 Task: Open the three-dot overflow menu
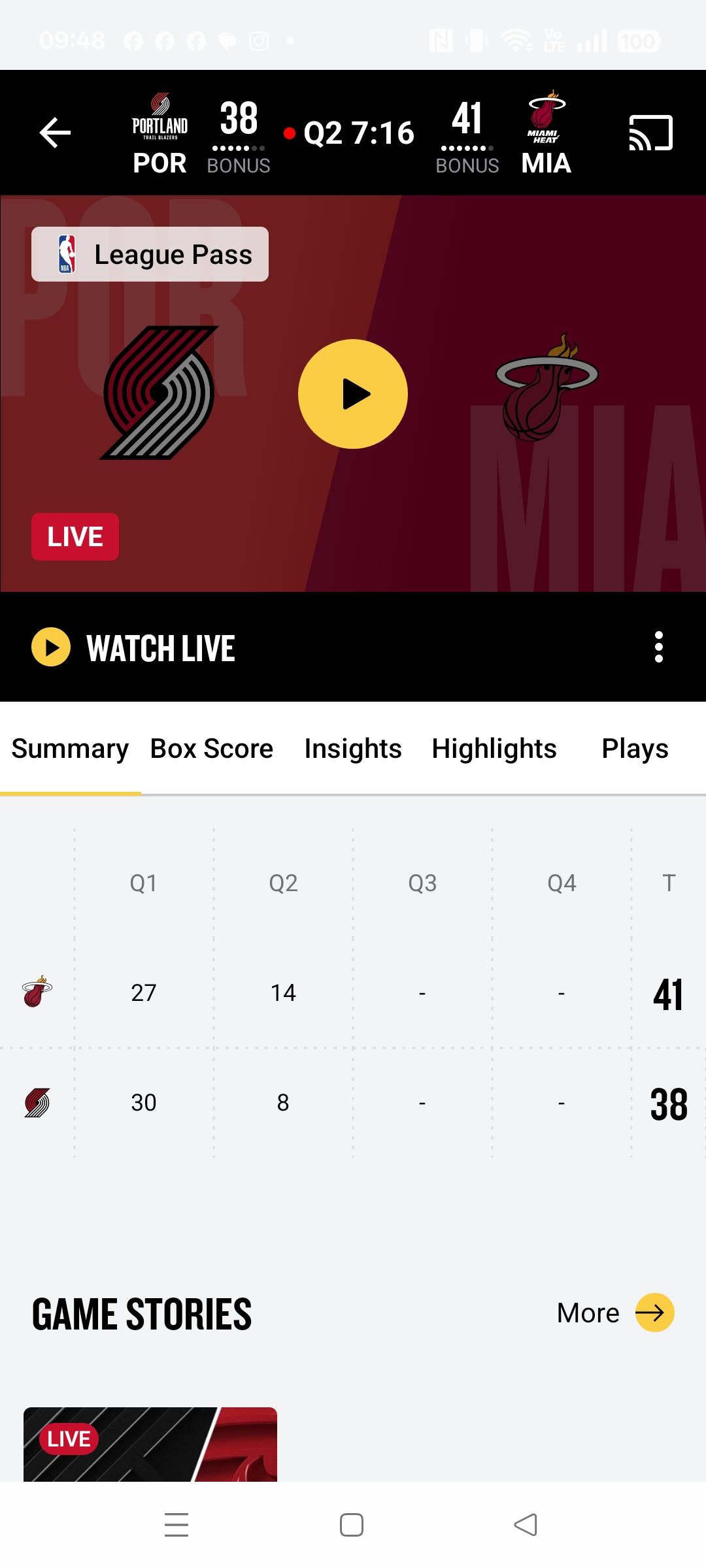[x=659, y=647]
